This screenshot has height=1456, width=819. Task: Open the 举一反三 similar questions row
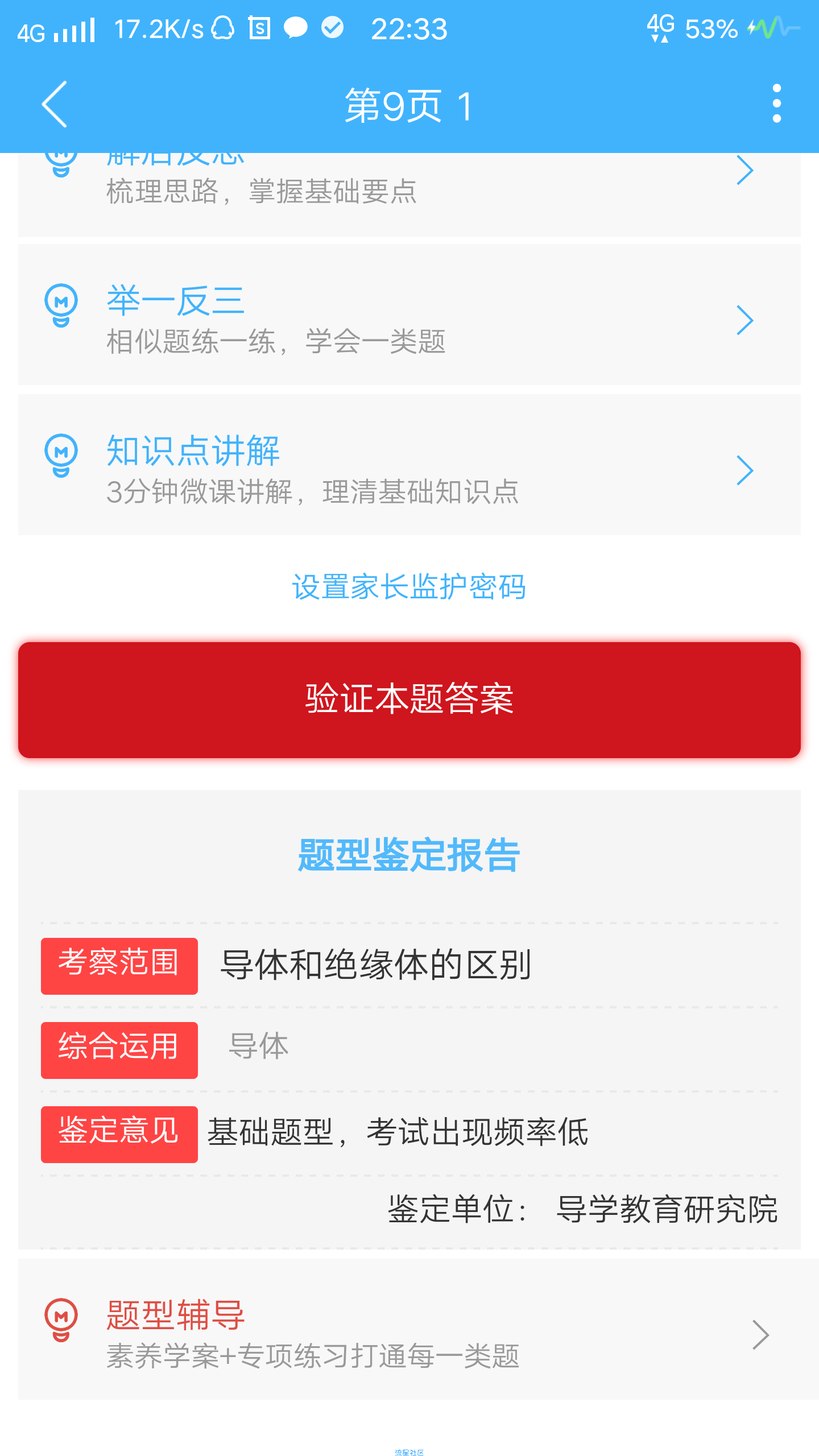pyautogui.click(x=409, y=315)
